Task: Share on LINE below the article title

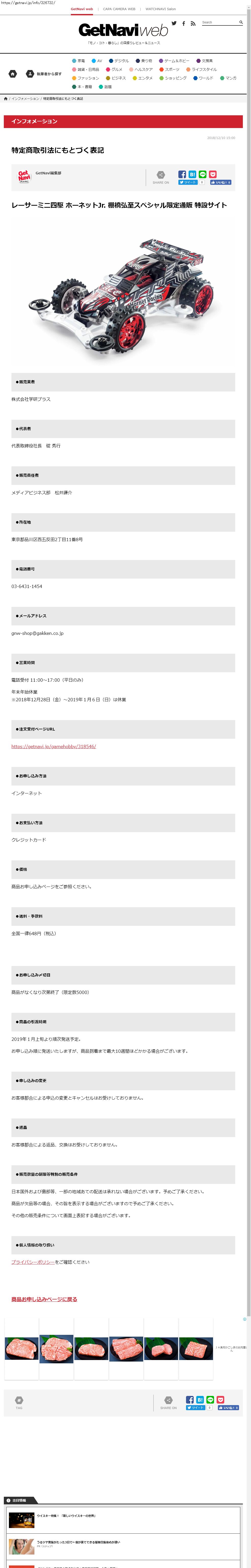Action: click(203, 174)
